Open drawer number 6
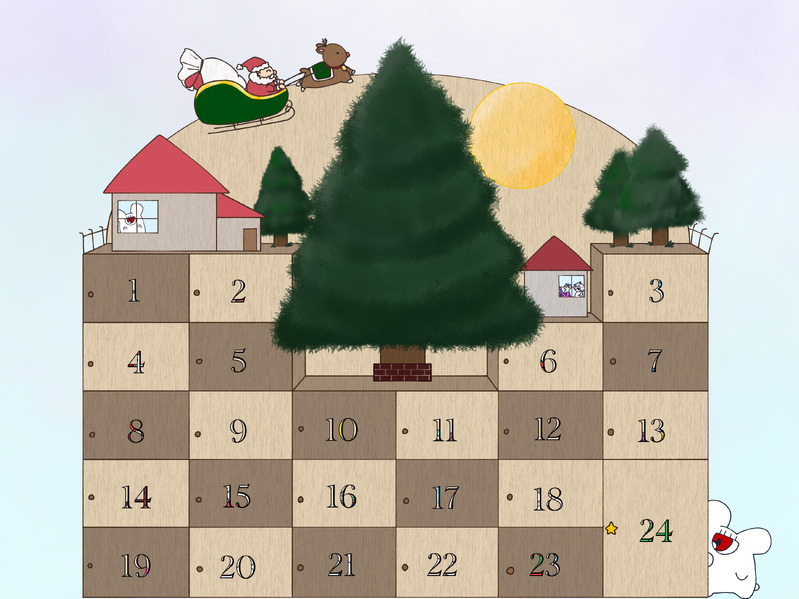This screenshot has width=799, height=599. coord(549,361)
